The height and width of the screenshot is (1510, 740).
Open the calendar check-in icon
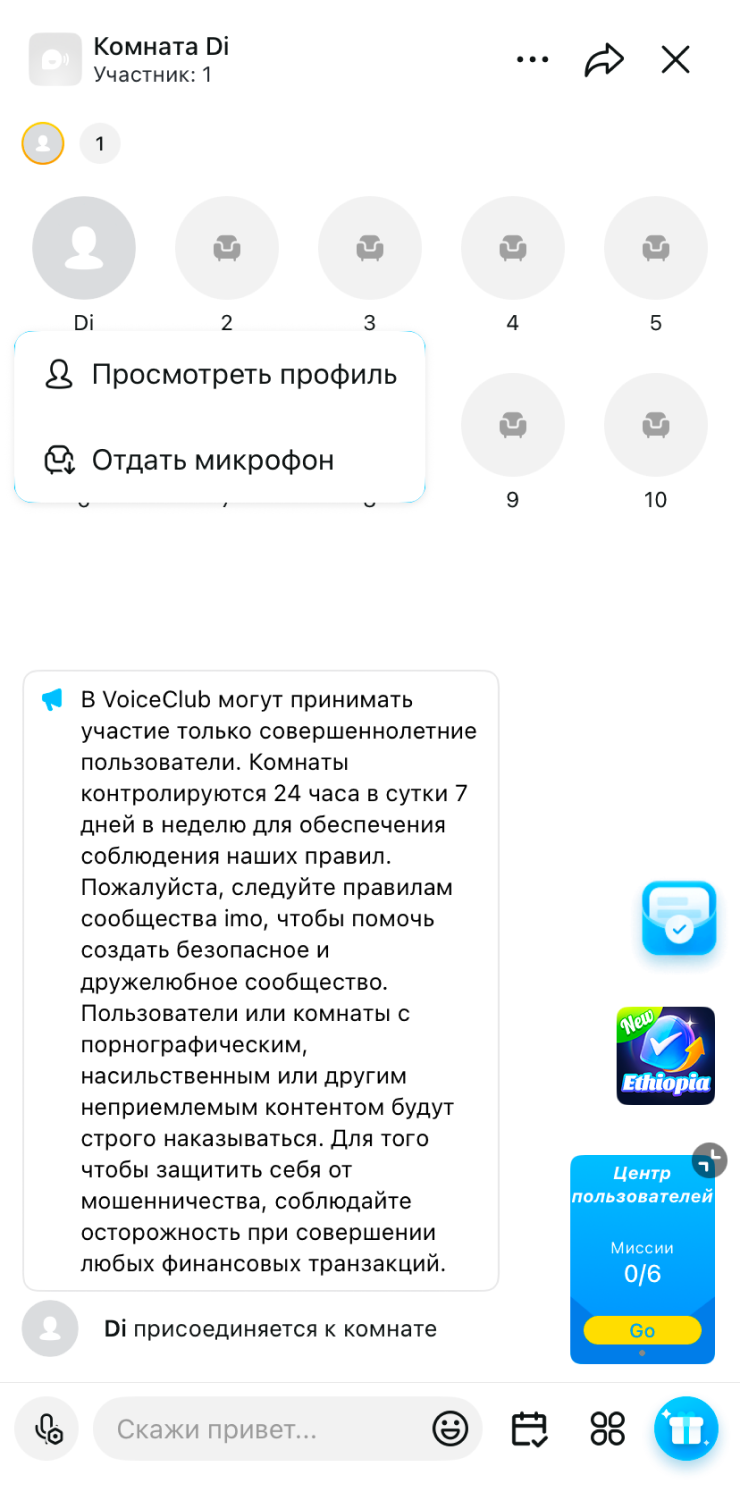(x=529, y=1428)
